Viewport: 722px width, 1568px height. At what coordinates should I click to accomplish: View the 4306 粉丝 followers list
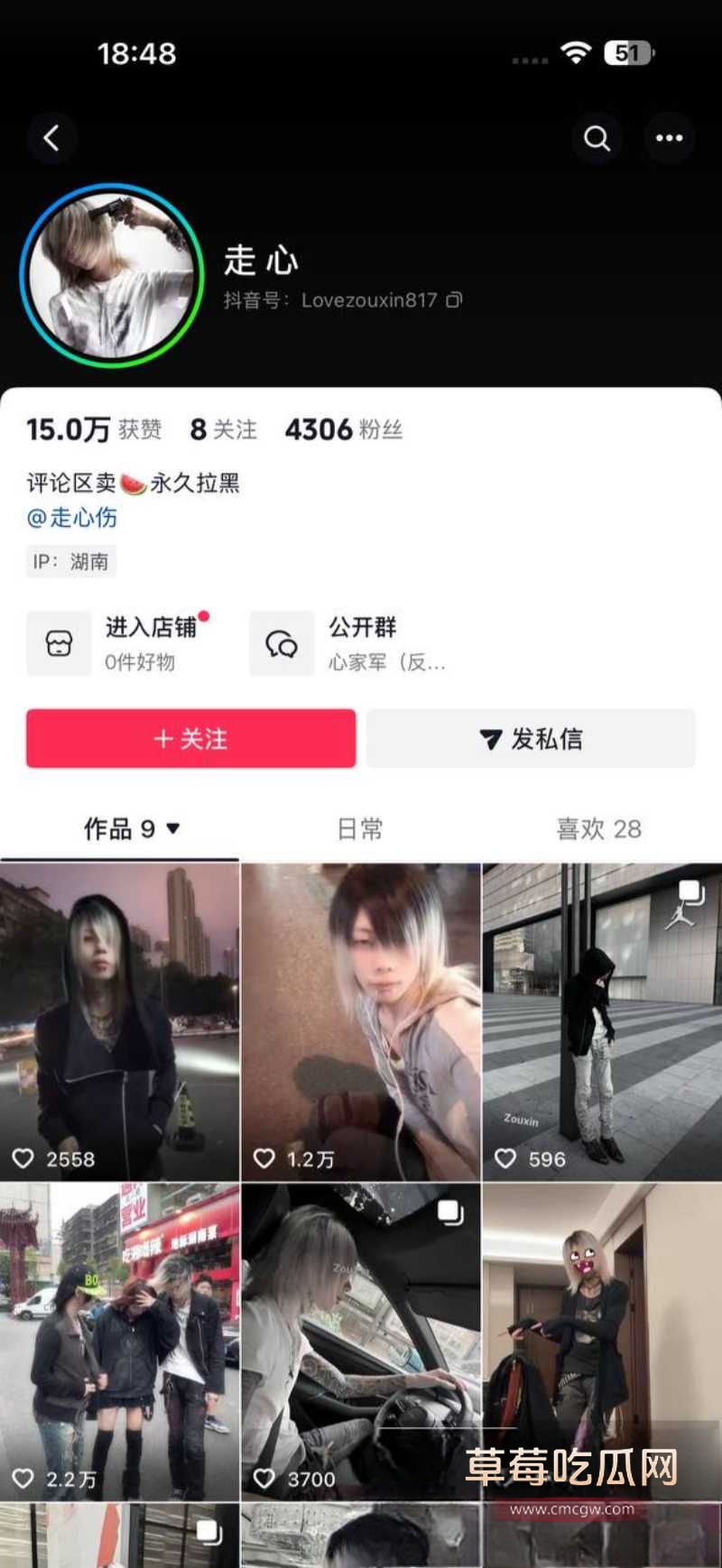coord(343,429)
